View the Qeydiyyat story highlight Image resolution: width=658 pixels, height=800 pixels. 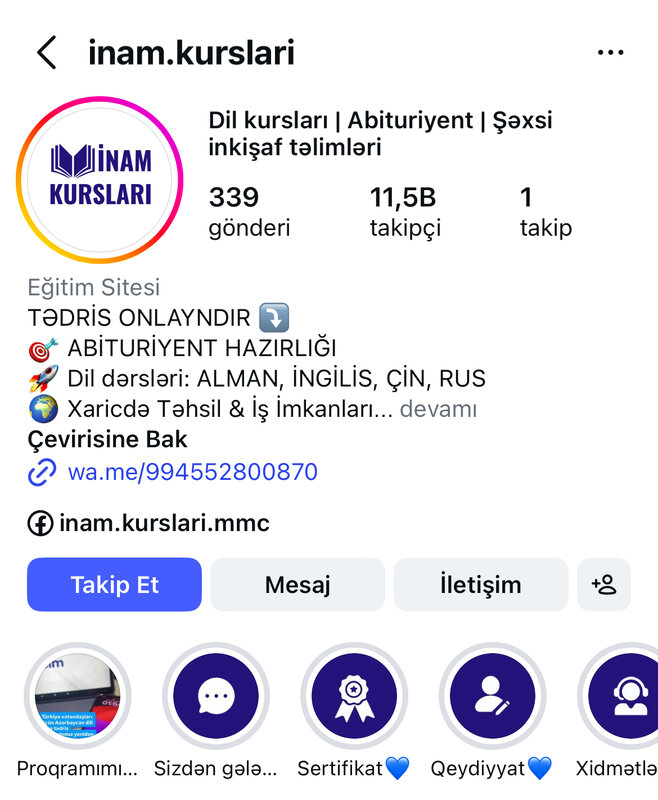click(x=491, y=697)
